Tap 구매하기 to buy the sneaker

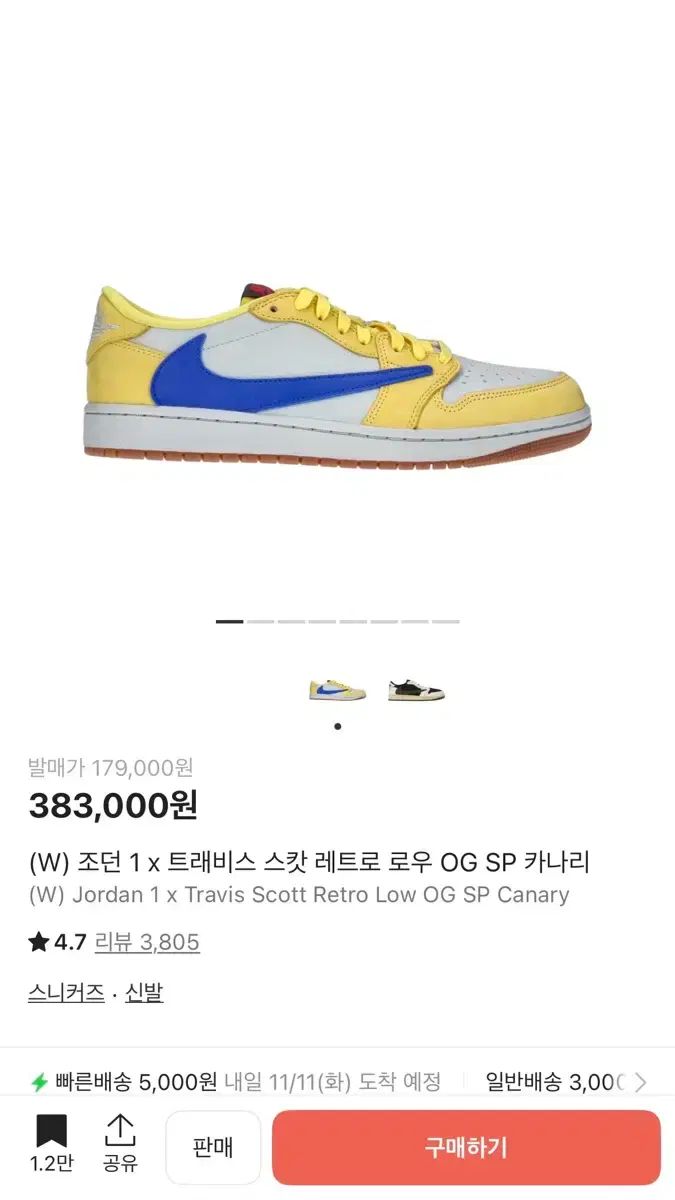pyautogui.click(x=466, y=1147)
